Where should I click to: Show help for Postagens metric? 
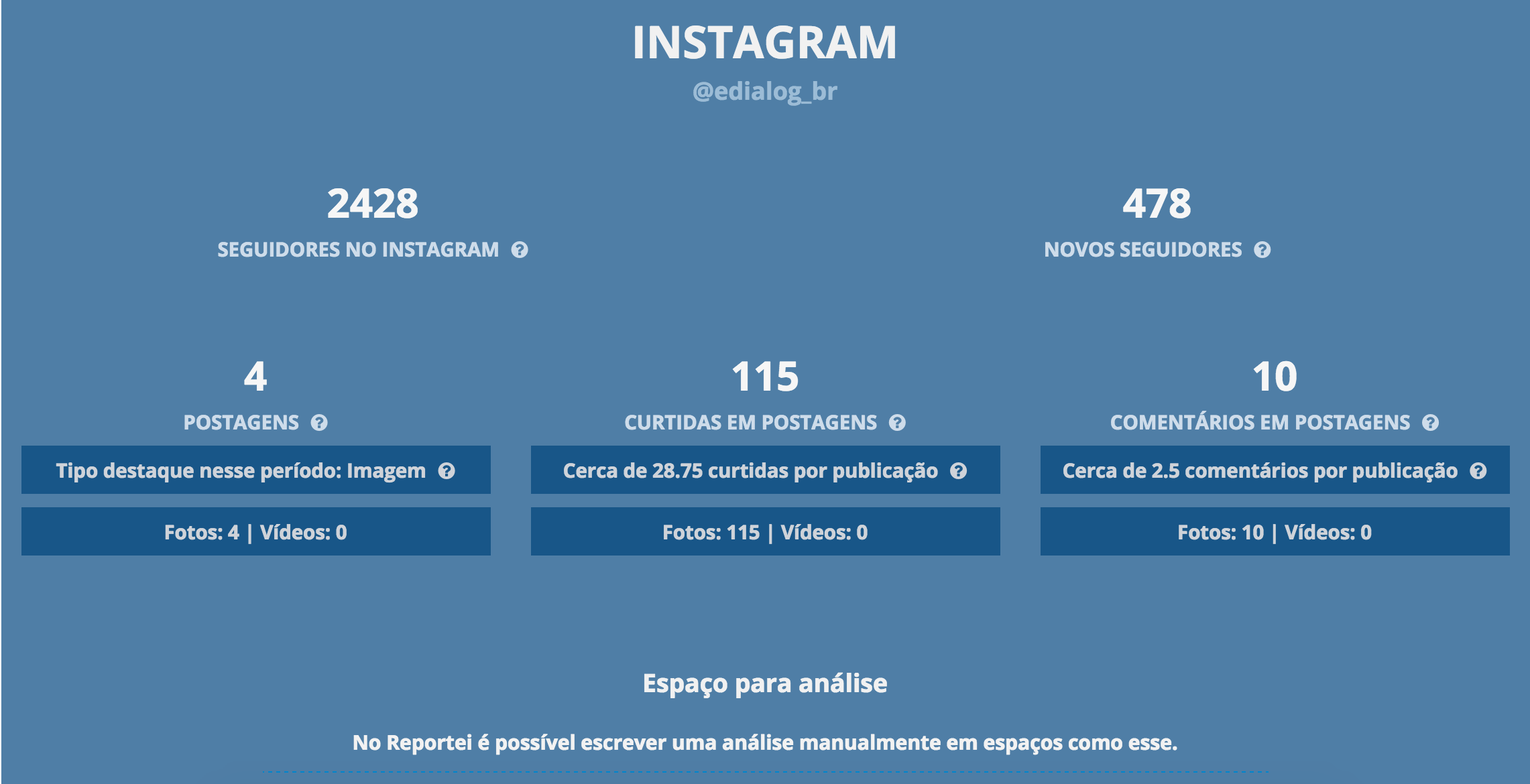[319, 423]
